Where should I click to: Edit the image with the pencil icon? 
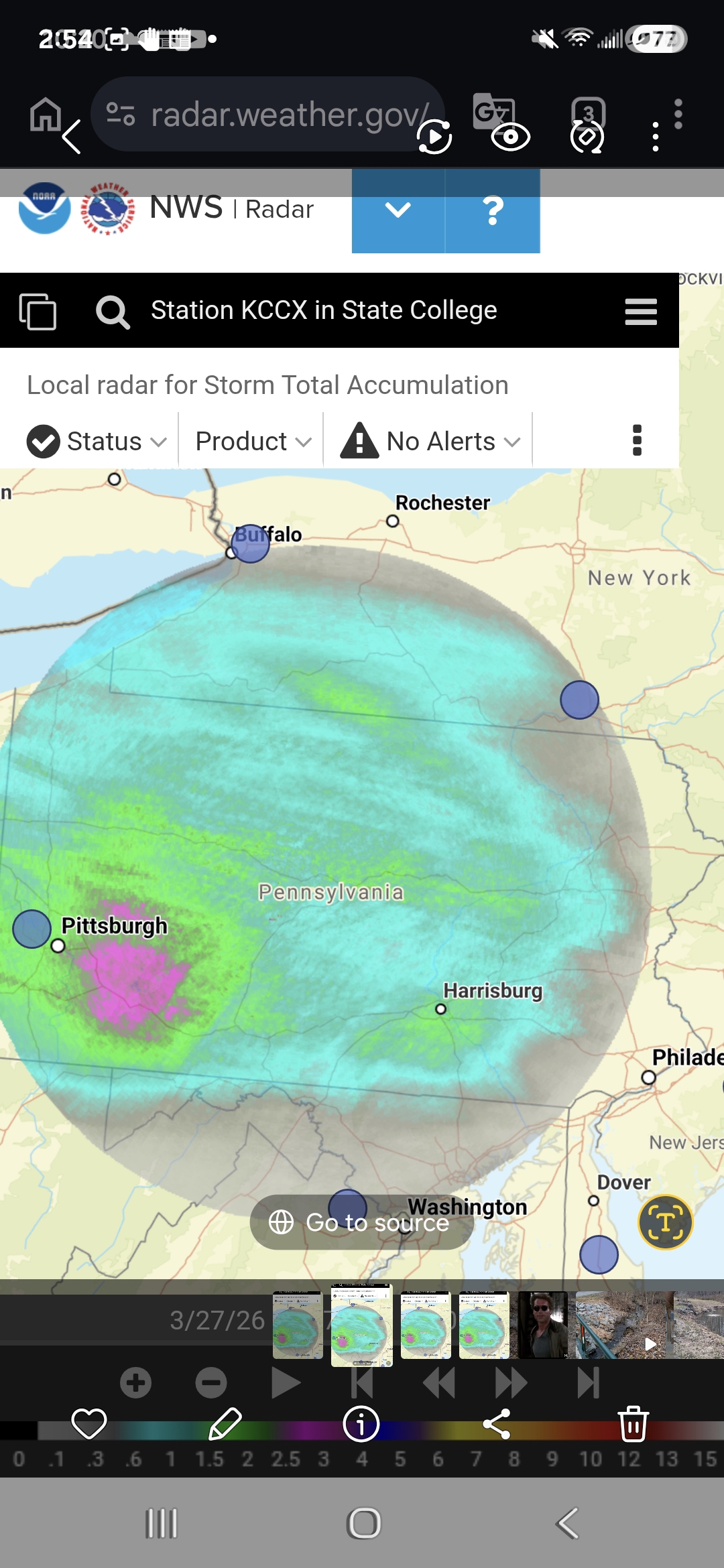point(225,1423)
